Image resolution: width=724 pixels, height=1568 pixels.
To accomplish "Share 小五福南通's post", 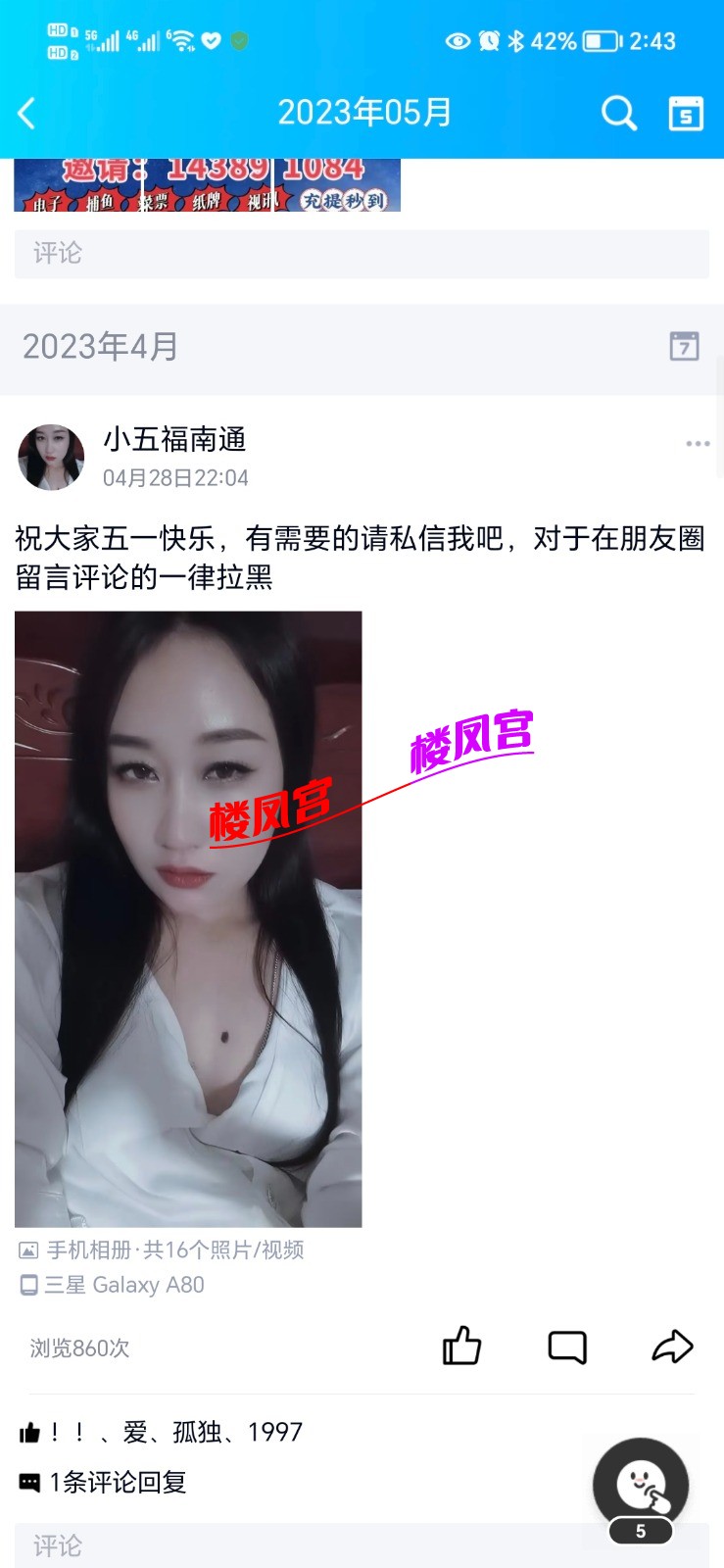I will (672, 1347).
